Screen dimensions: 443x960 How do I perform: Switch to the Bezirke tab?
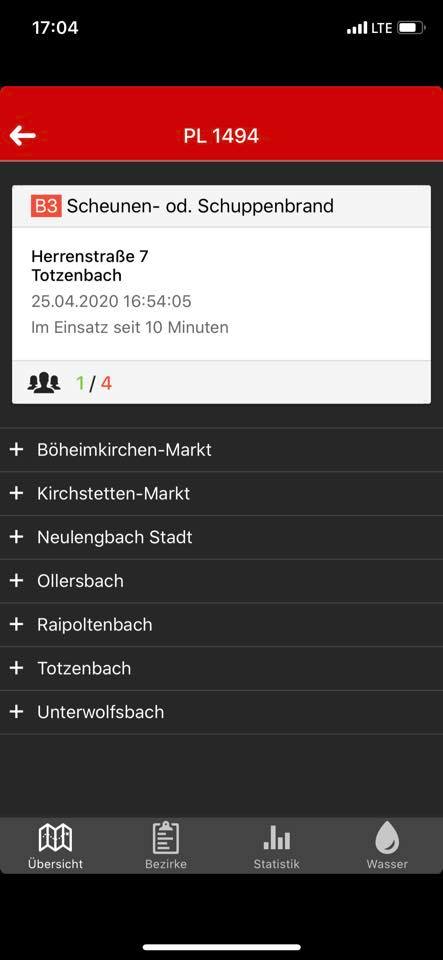[x=166, y=846]
